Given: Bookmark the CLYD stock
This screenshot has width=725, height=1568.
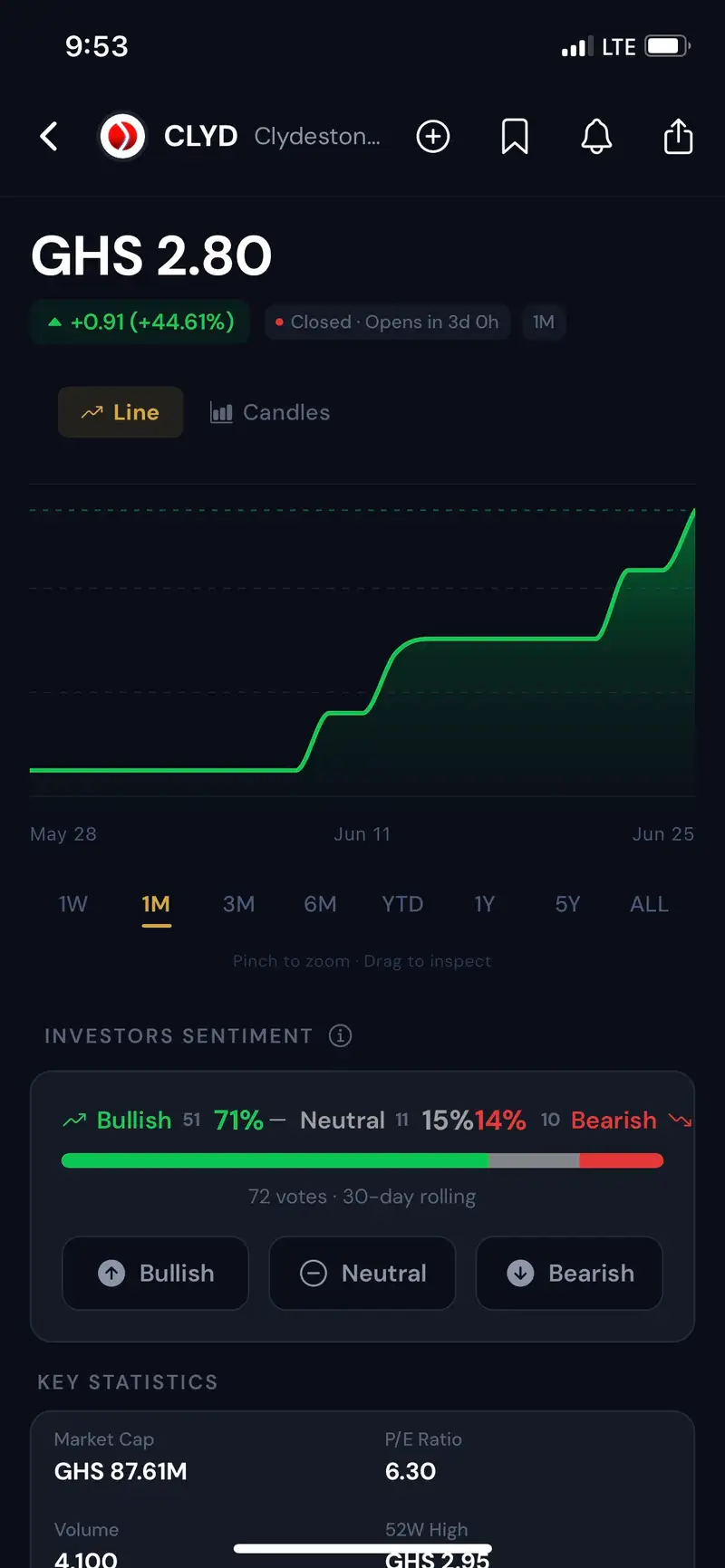Looking at the screenshot, I should click(x=515, y=137).
